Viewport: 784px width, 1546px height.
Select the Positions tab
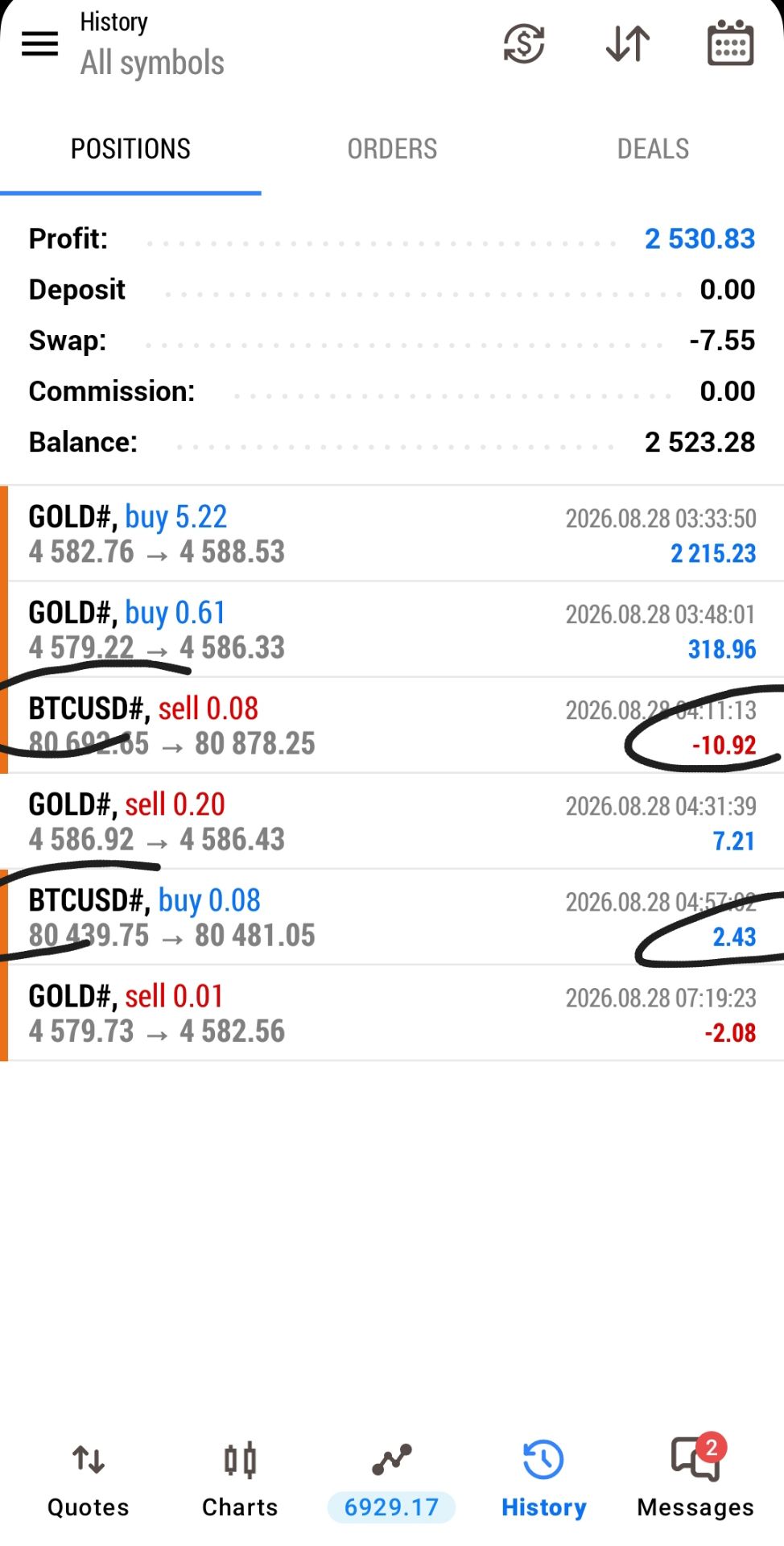[130, 149]
